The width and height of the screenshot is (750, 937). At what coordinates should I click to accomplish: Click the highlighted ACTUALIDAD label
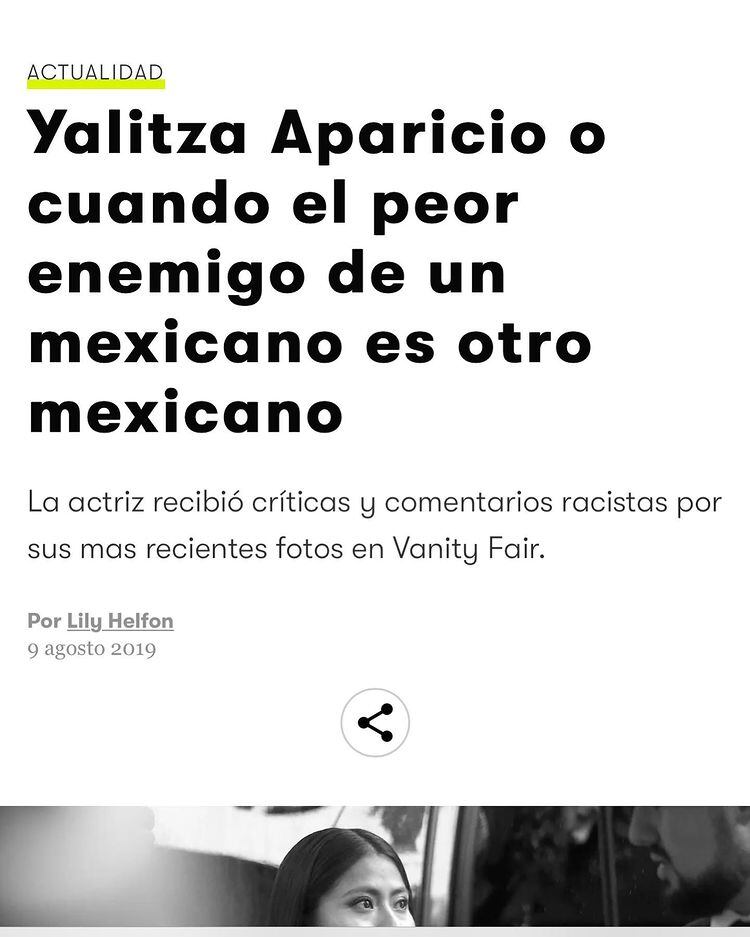97,69
